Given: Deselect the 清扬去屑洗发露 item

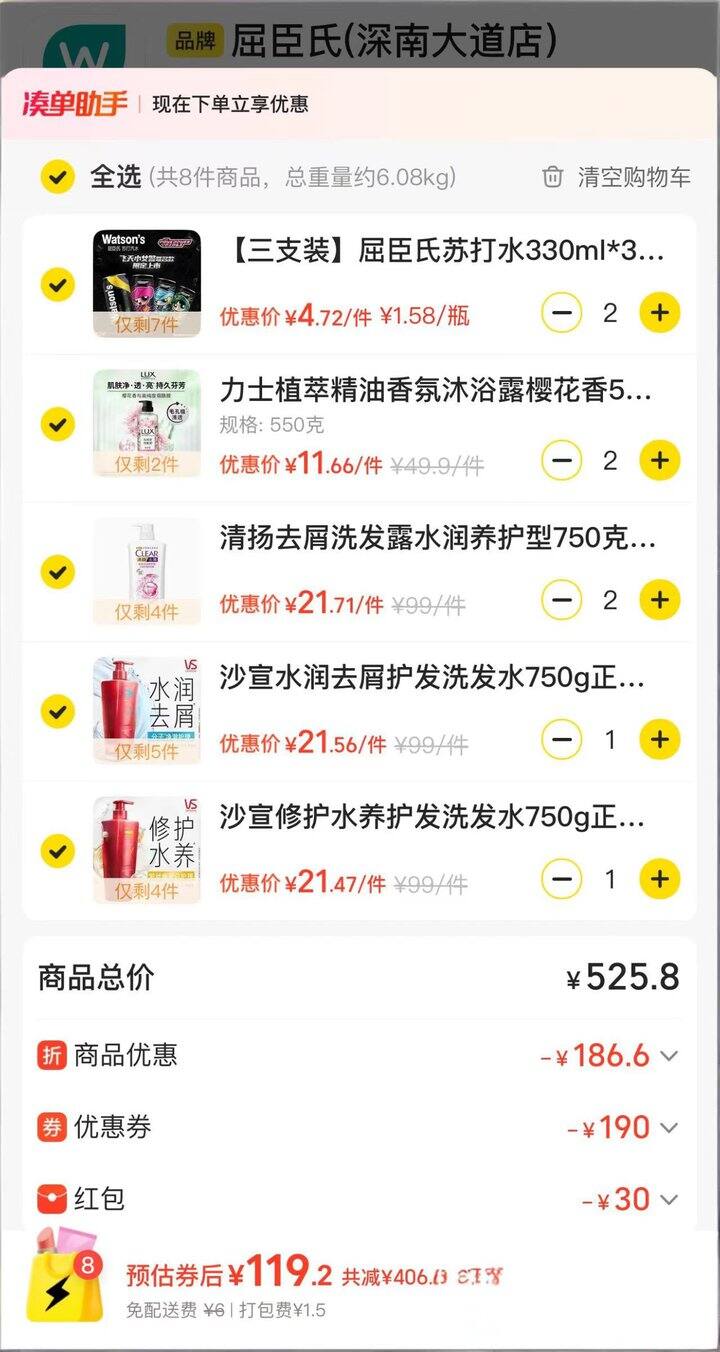Looking at the screenshot, I should click(58, 572).
